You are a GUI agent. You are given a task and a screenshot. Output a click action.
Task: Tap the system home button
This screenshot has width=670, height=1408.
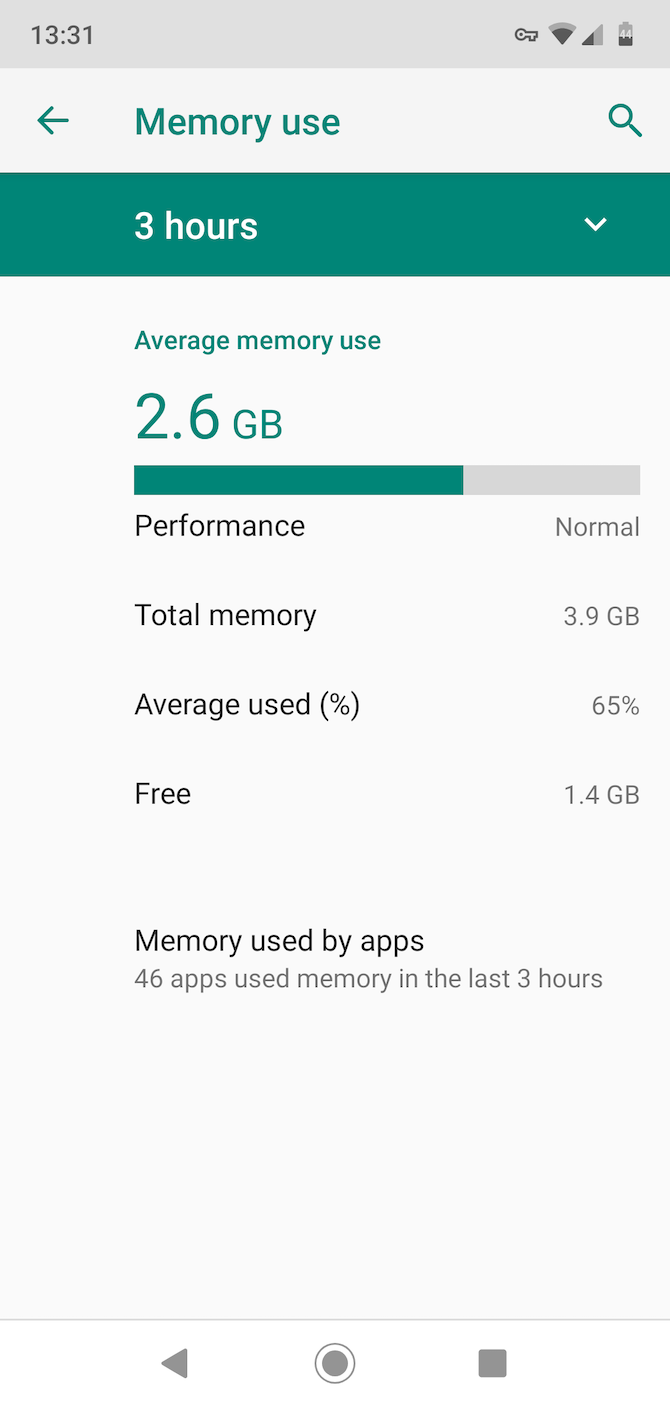point(335,1362)
